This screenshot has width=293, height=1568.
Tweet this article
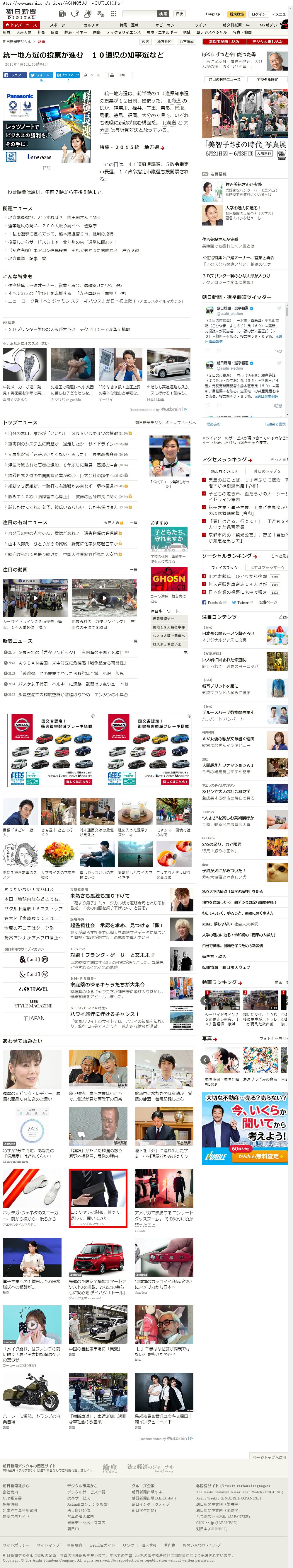pyautogui.click(x=41, y=75)
